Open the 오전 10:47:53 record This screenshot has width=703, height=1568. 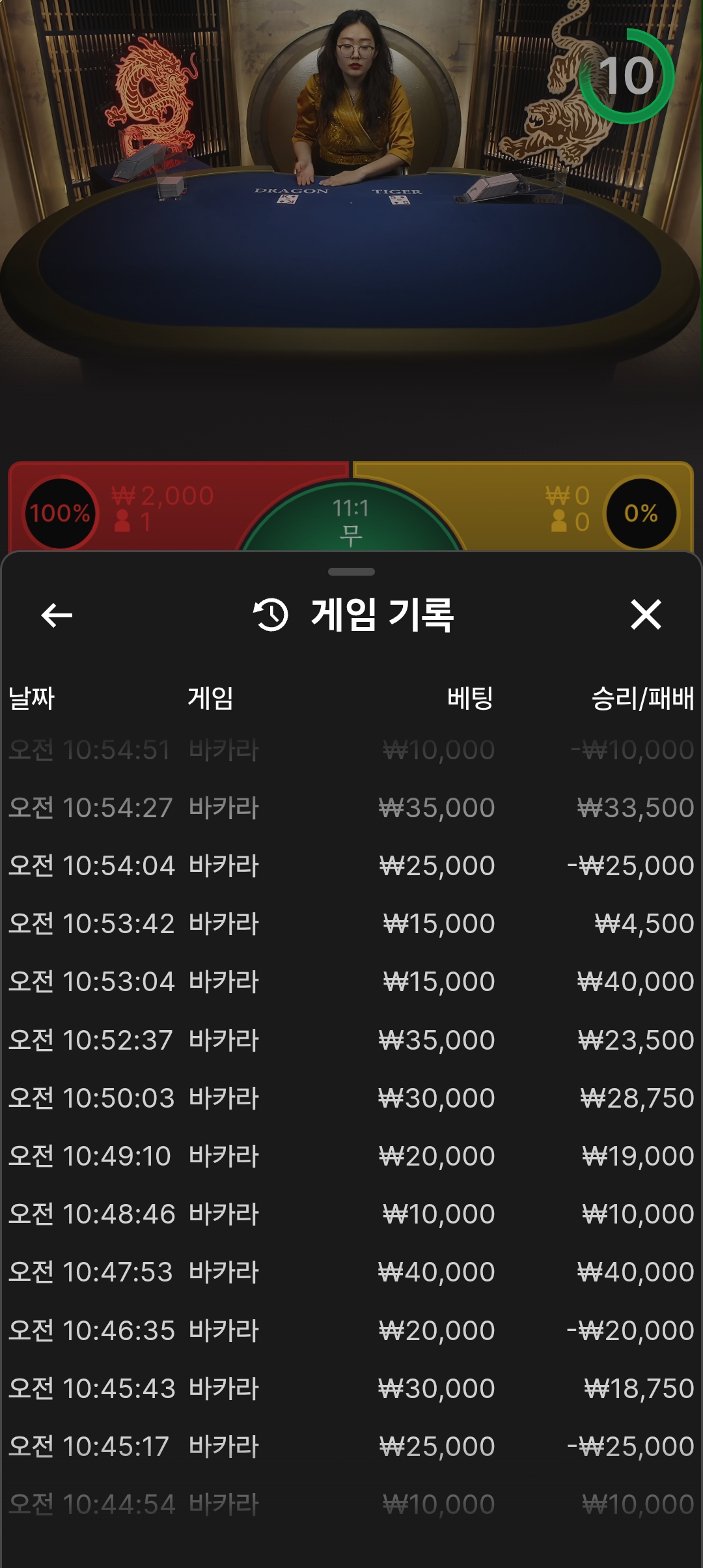[x=351, y=1272]
